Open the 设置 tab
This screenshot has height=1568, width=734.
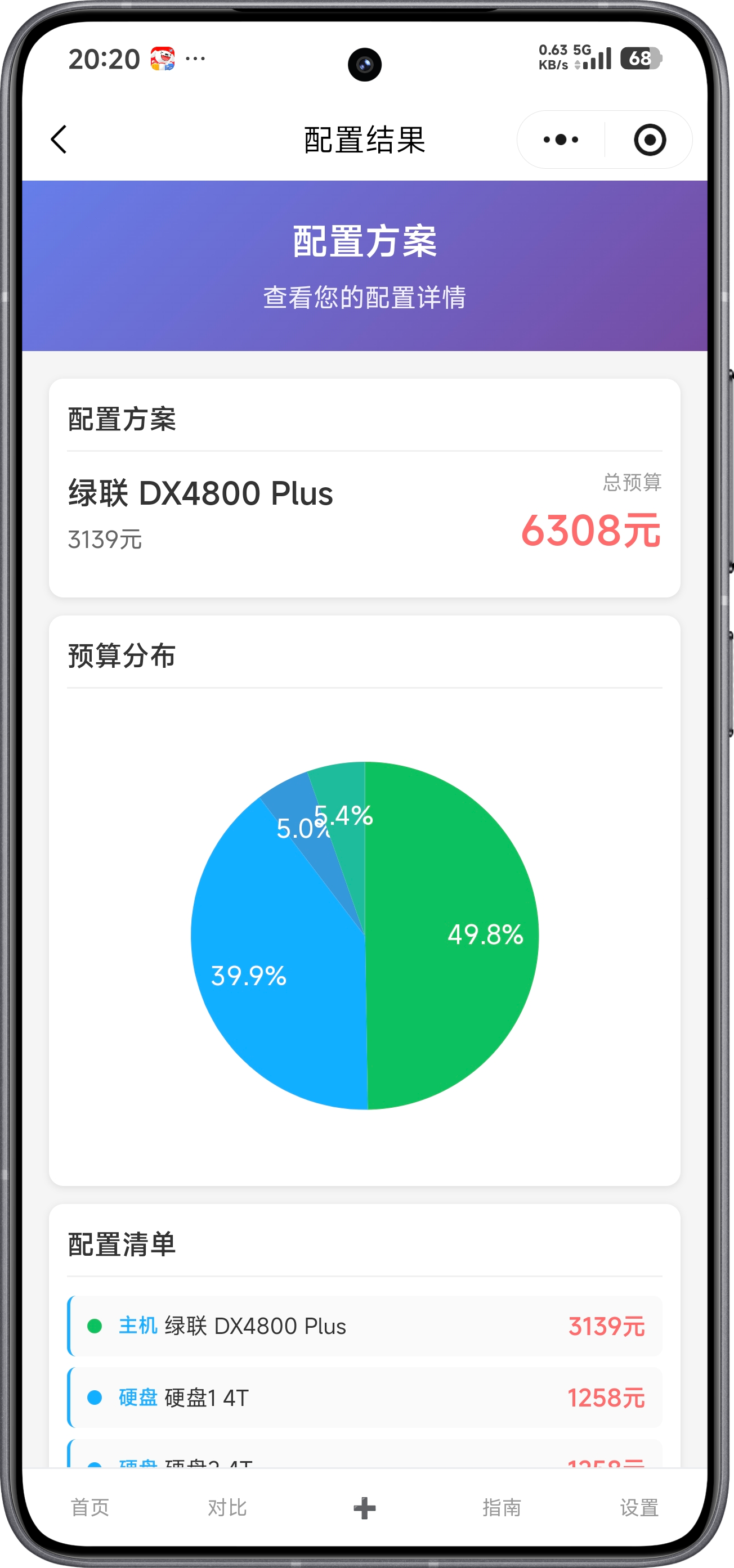tap(639, 1507)
